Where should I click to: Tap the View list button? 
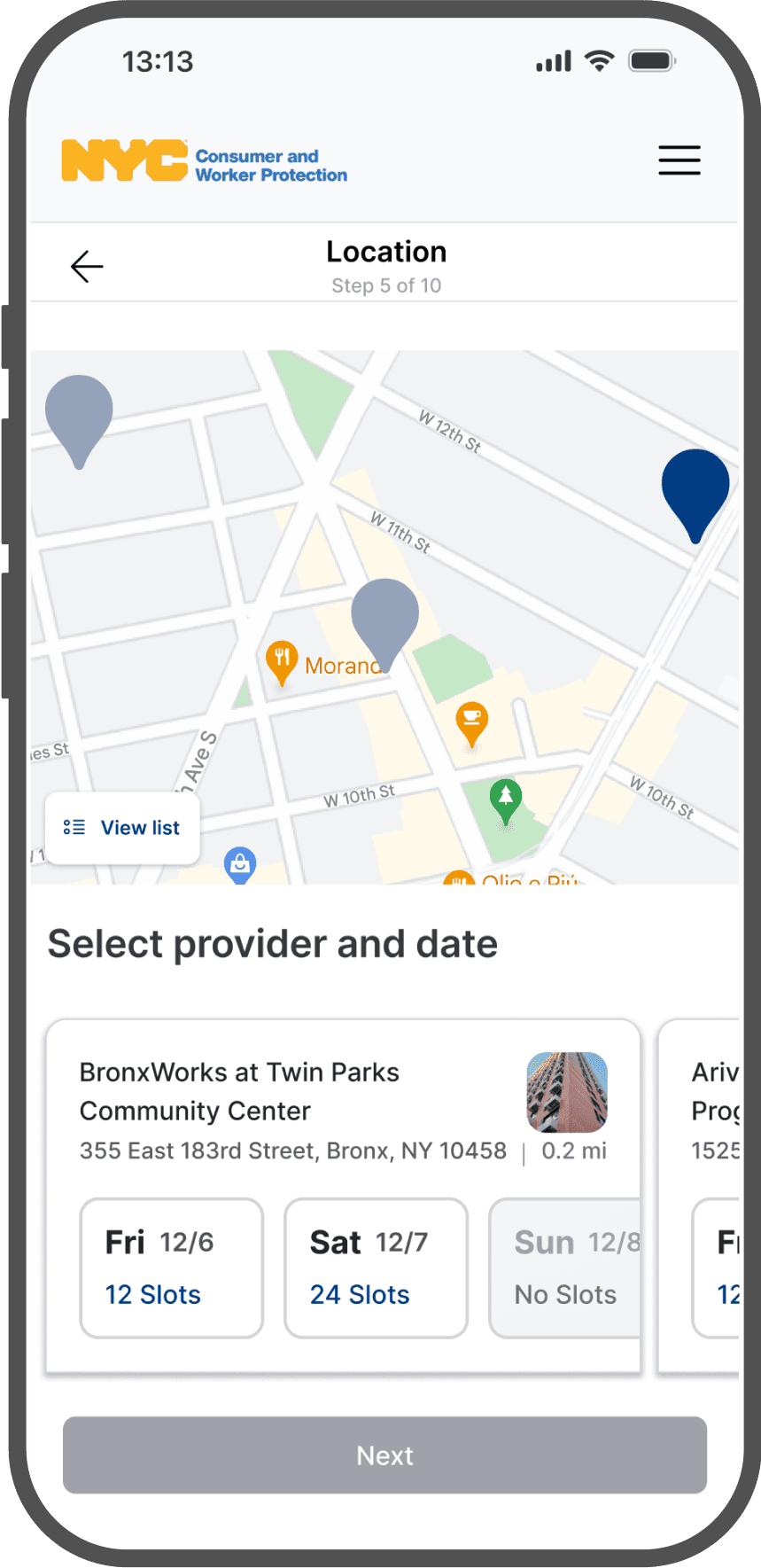tap(122, 828)
